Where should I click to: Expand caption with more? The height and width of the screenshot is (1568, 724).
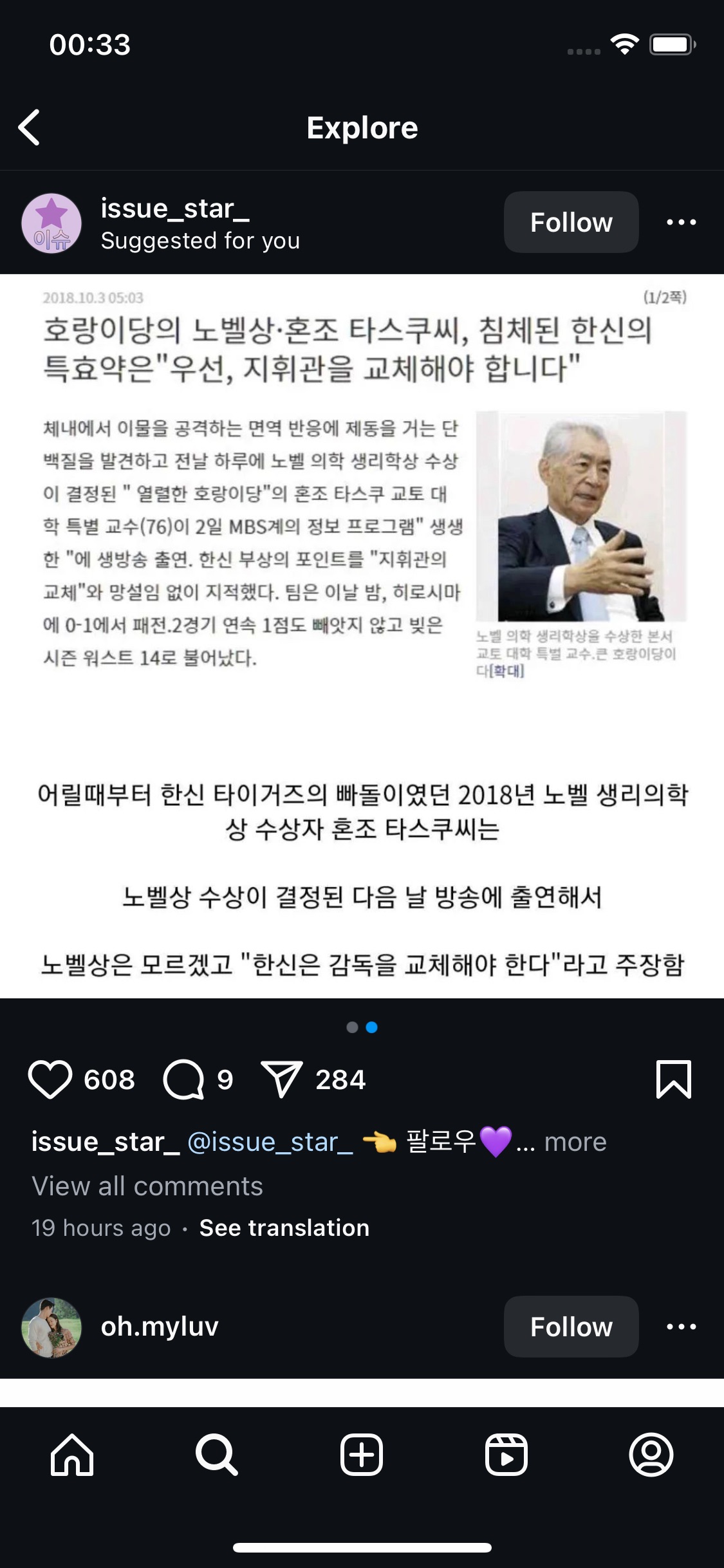pos(575,1142)
